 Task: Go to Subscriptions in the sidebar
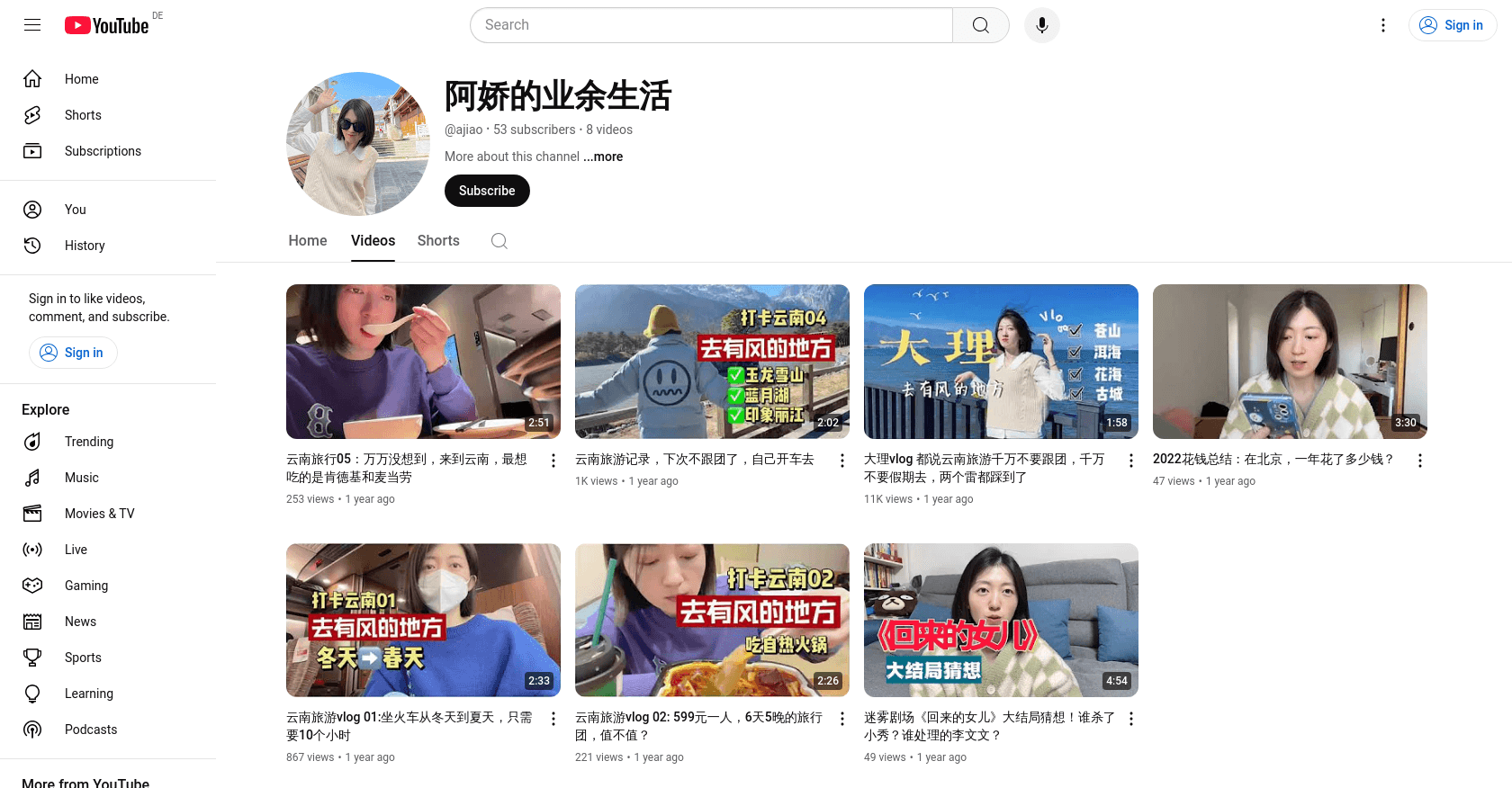[103, 151]
